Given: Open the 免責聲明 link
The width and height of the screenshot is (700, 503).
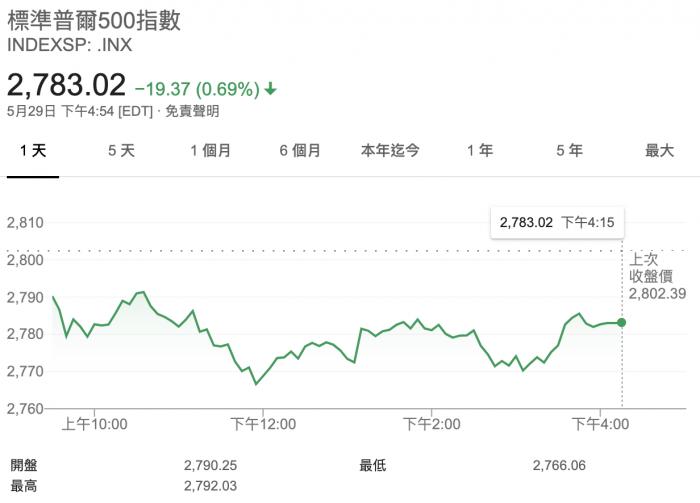Looking at the screenshot, I should click(192, 112).
